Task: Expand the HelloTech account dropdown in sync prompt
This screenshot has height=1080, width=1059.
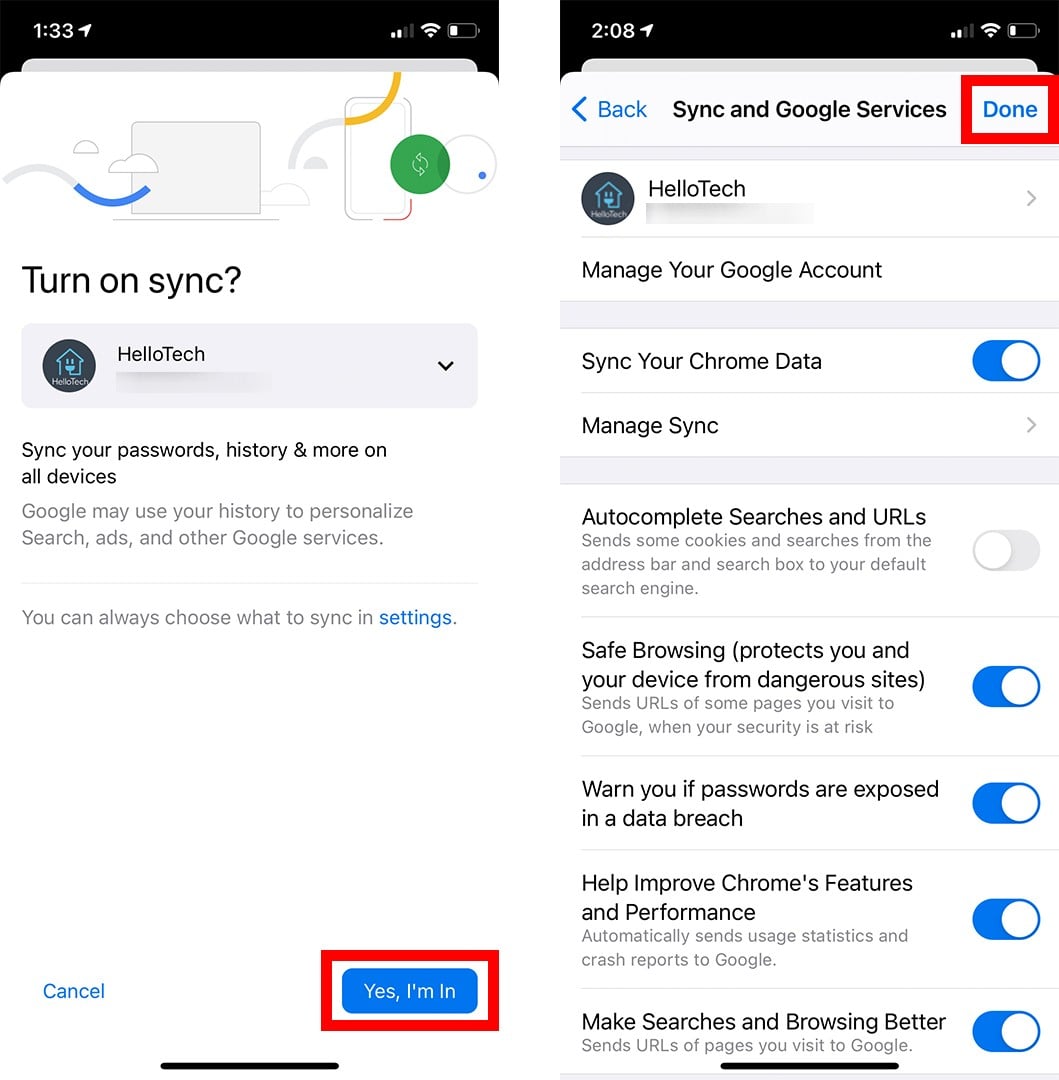Action: point(446,366)
